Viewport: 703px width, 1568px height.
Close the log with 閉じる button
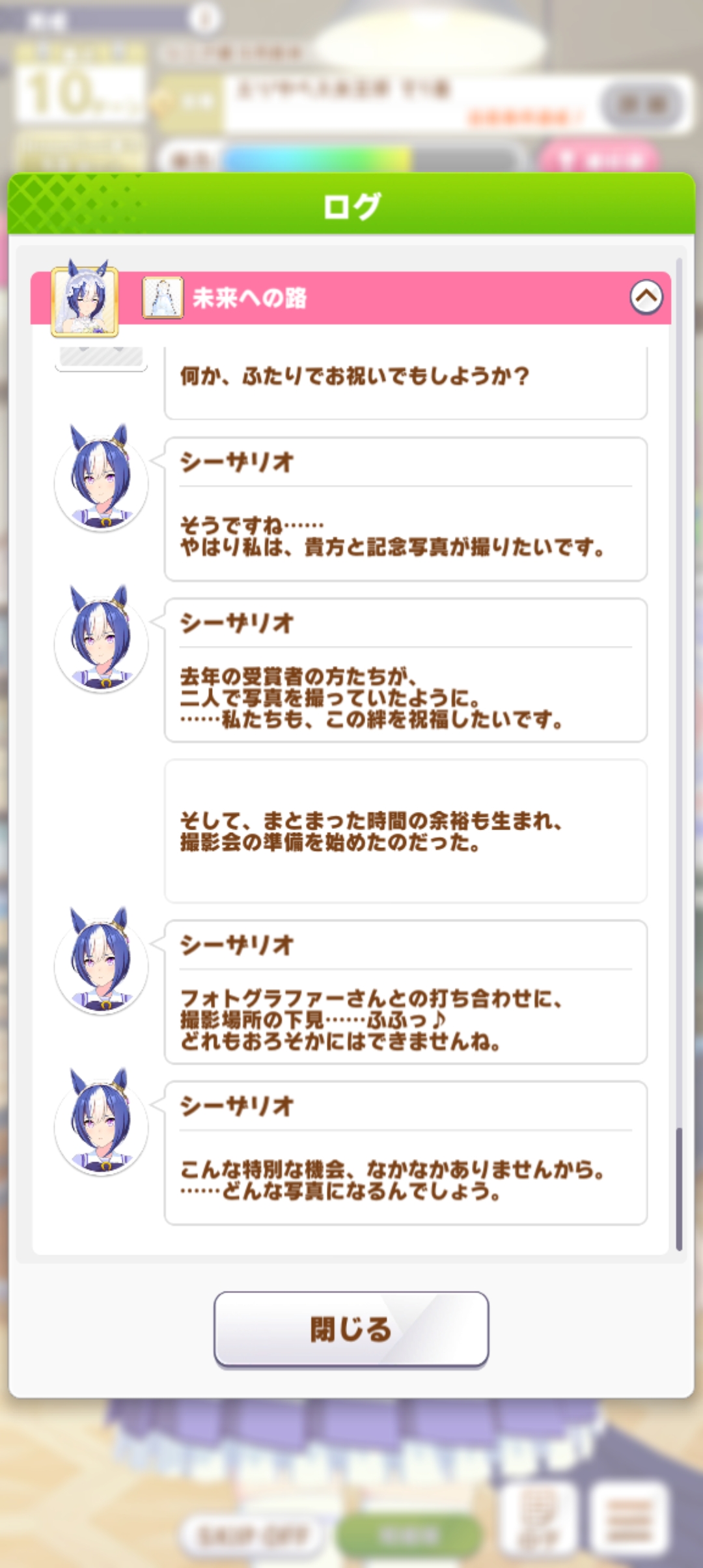351,1328
